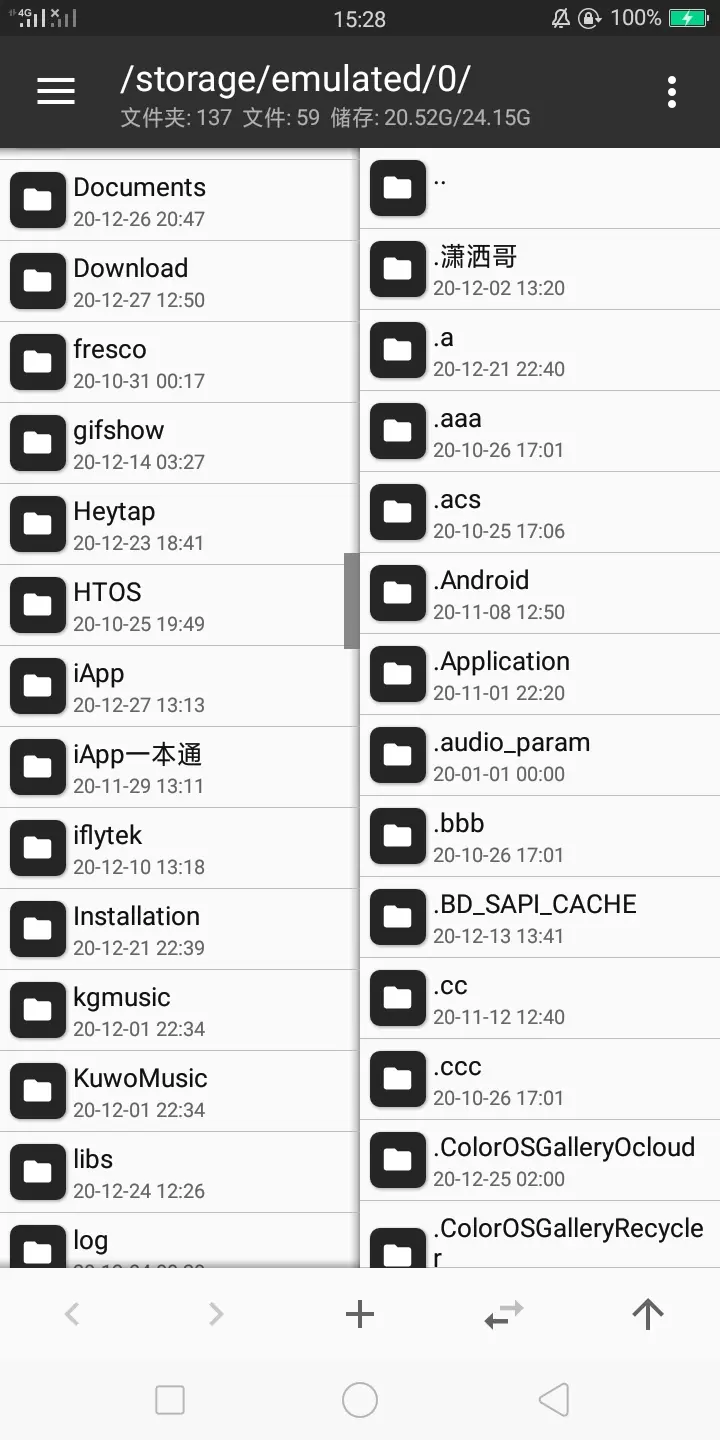Tap the swap panels arrows icon
This screenshot has height=1440, width=720.
point(503,1314)
